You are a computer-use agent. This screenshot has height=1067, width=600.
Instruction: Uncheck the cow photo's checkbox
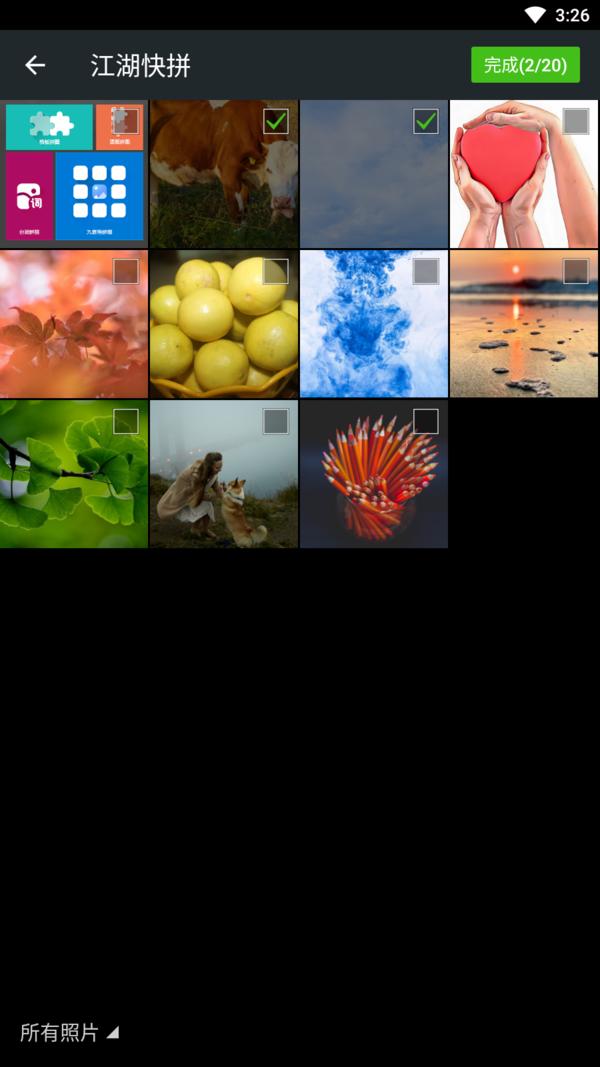coord(276,122)
